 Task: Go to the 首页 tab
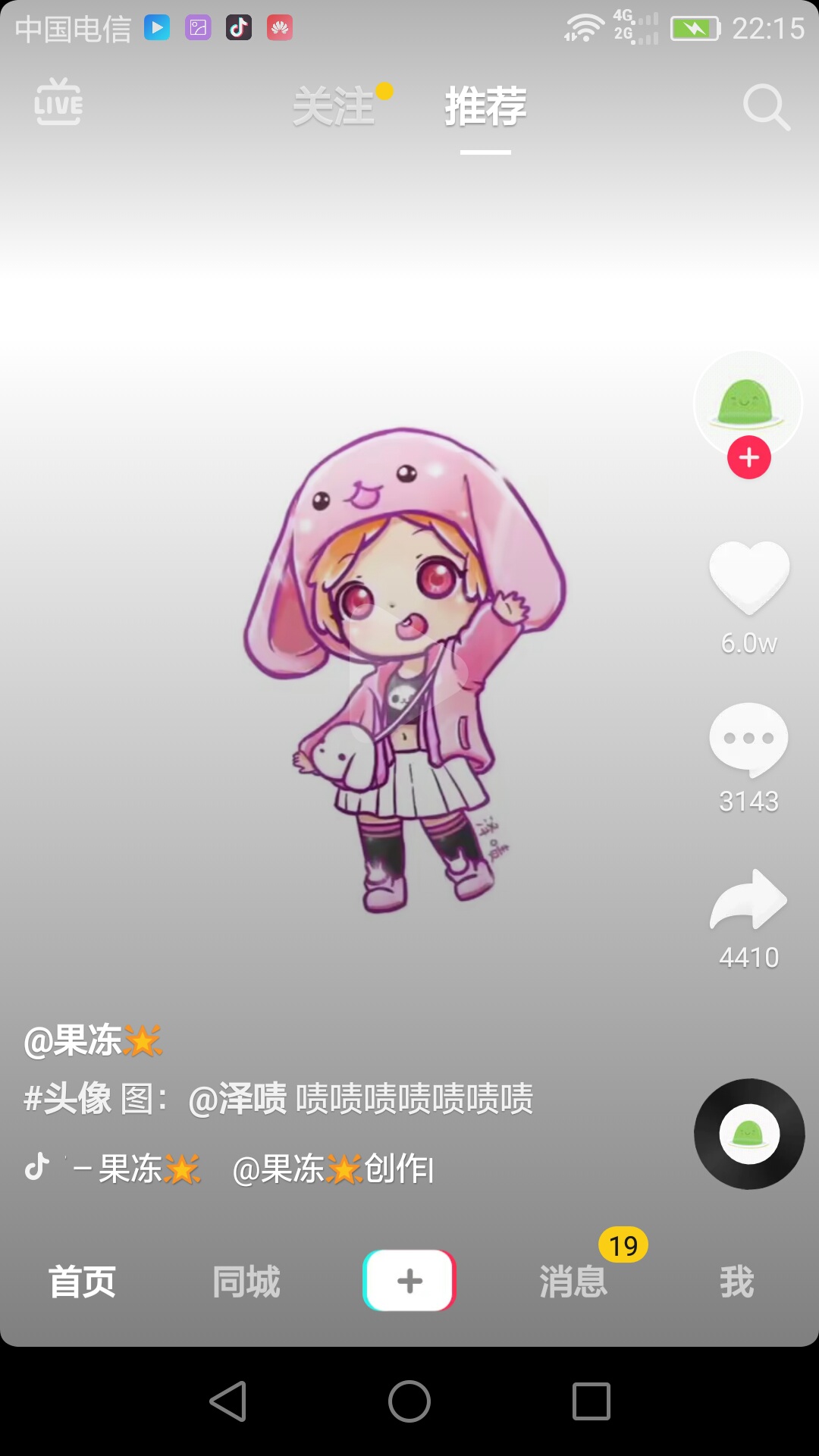click(x=82, y=1282)
